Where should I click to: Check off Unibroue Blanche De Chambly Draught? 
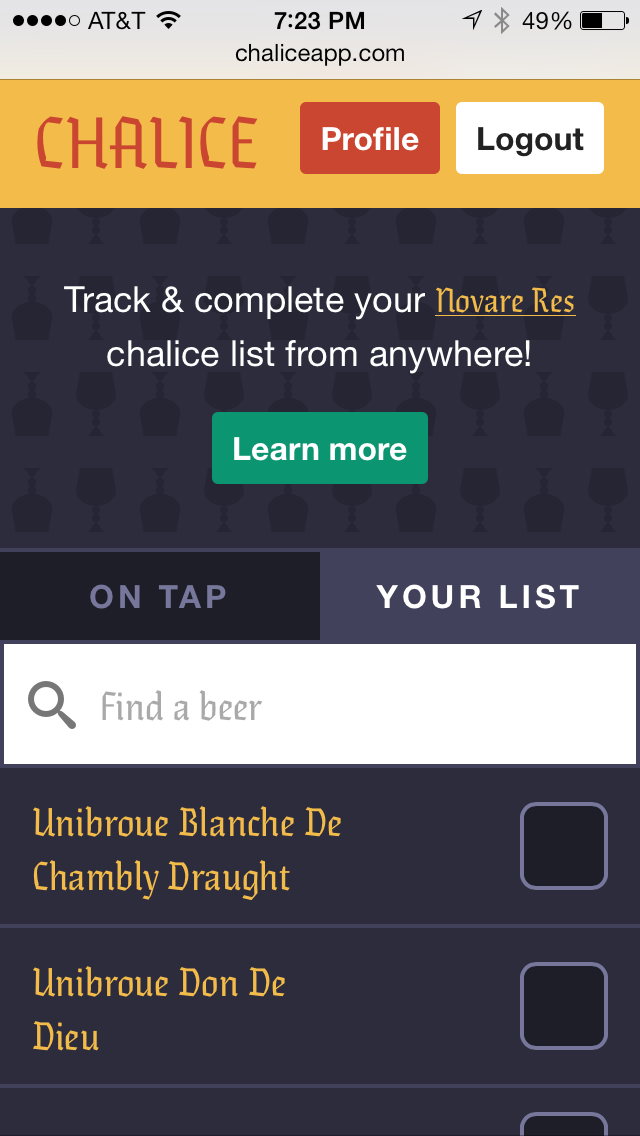point(564,846)
